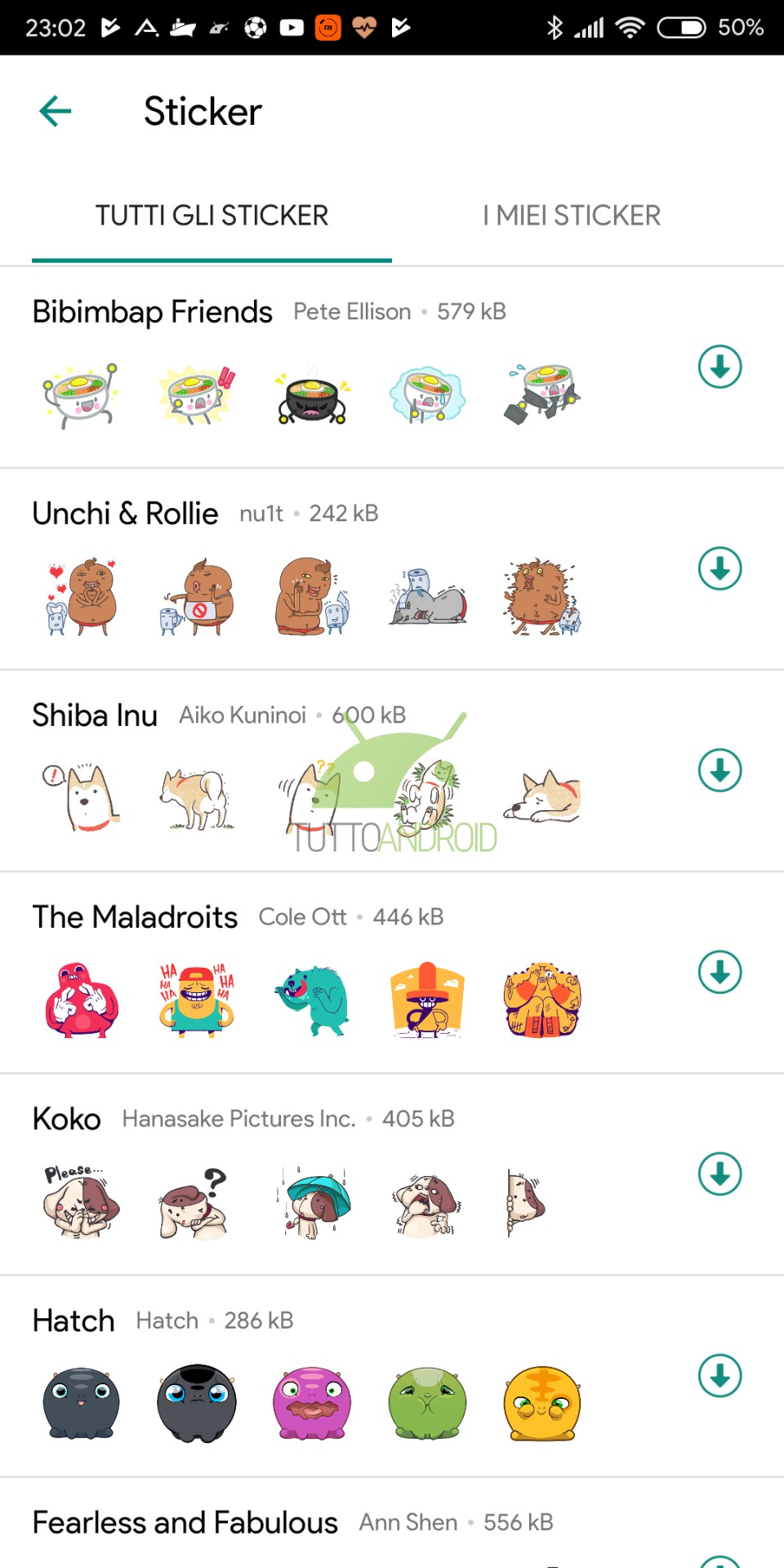The height and width of the screenshot is (1568, 784).
Task: Go back from the Sticker screen
Action: [56, 111]
